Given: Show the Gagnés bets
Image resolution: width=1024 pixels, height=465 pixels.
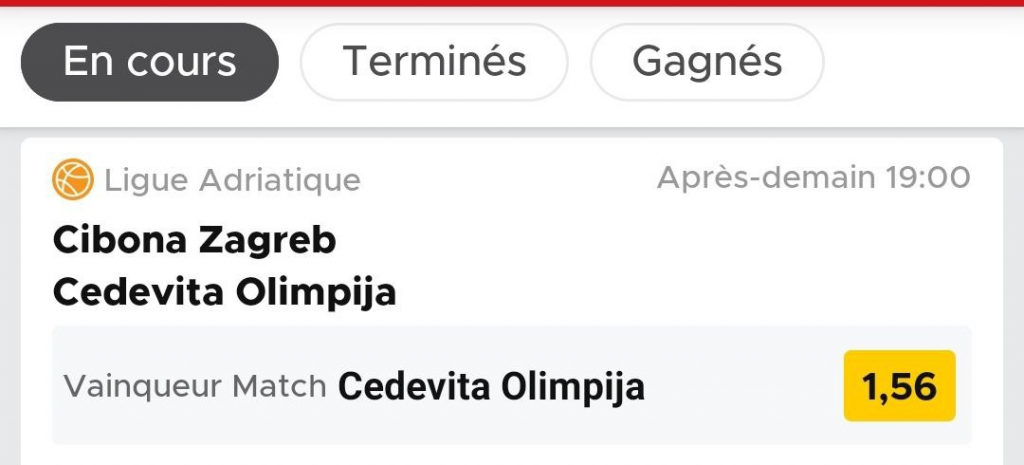Looking at the screenshot, I should pyautogui.click(x=707, y=62).
